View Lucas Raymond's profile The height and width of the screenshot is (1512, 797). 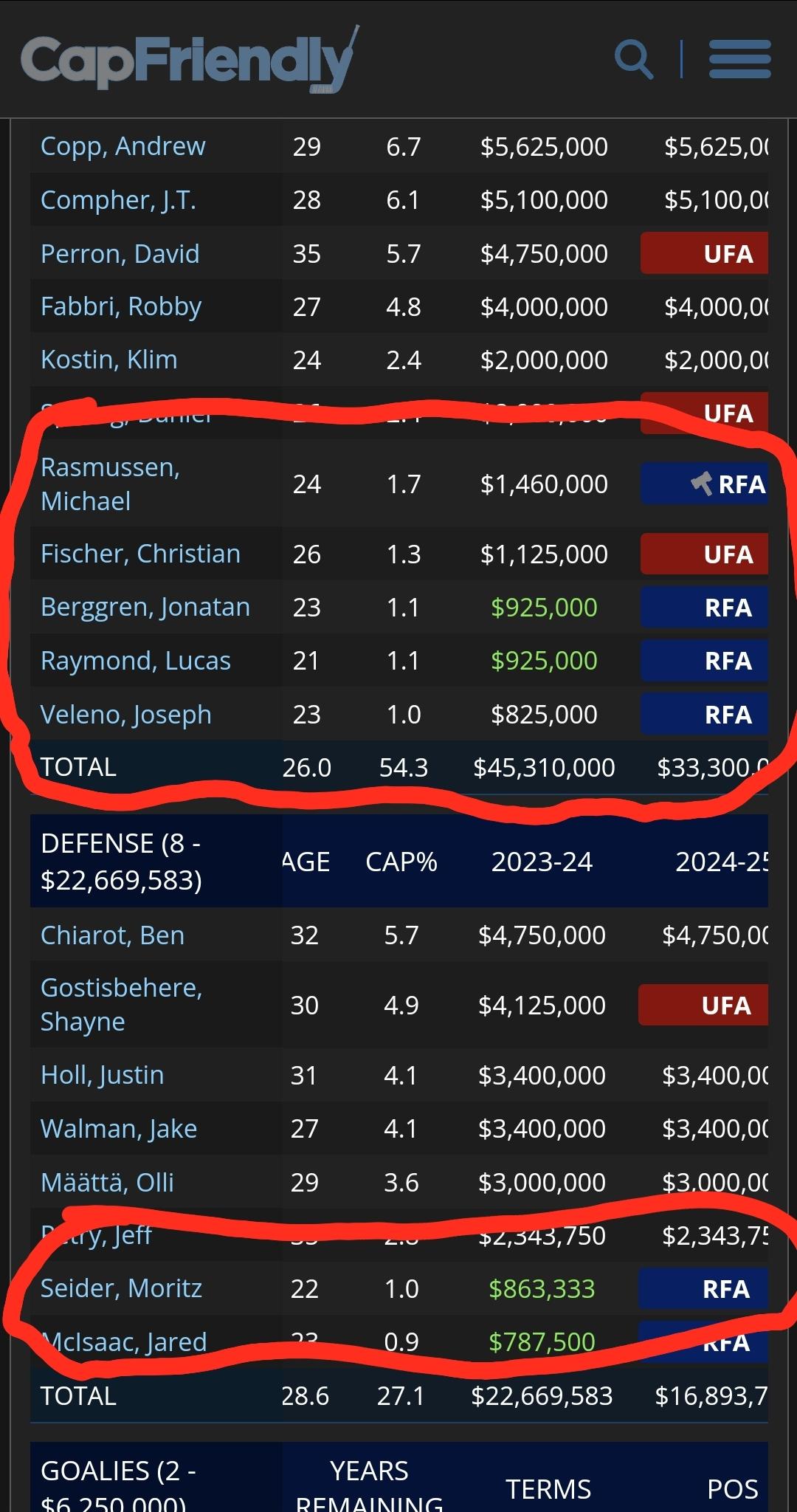(x=135, y=661)
